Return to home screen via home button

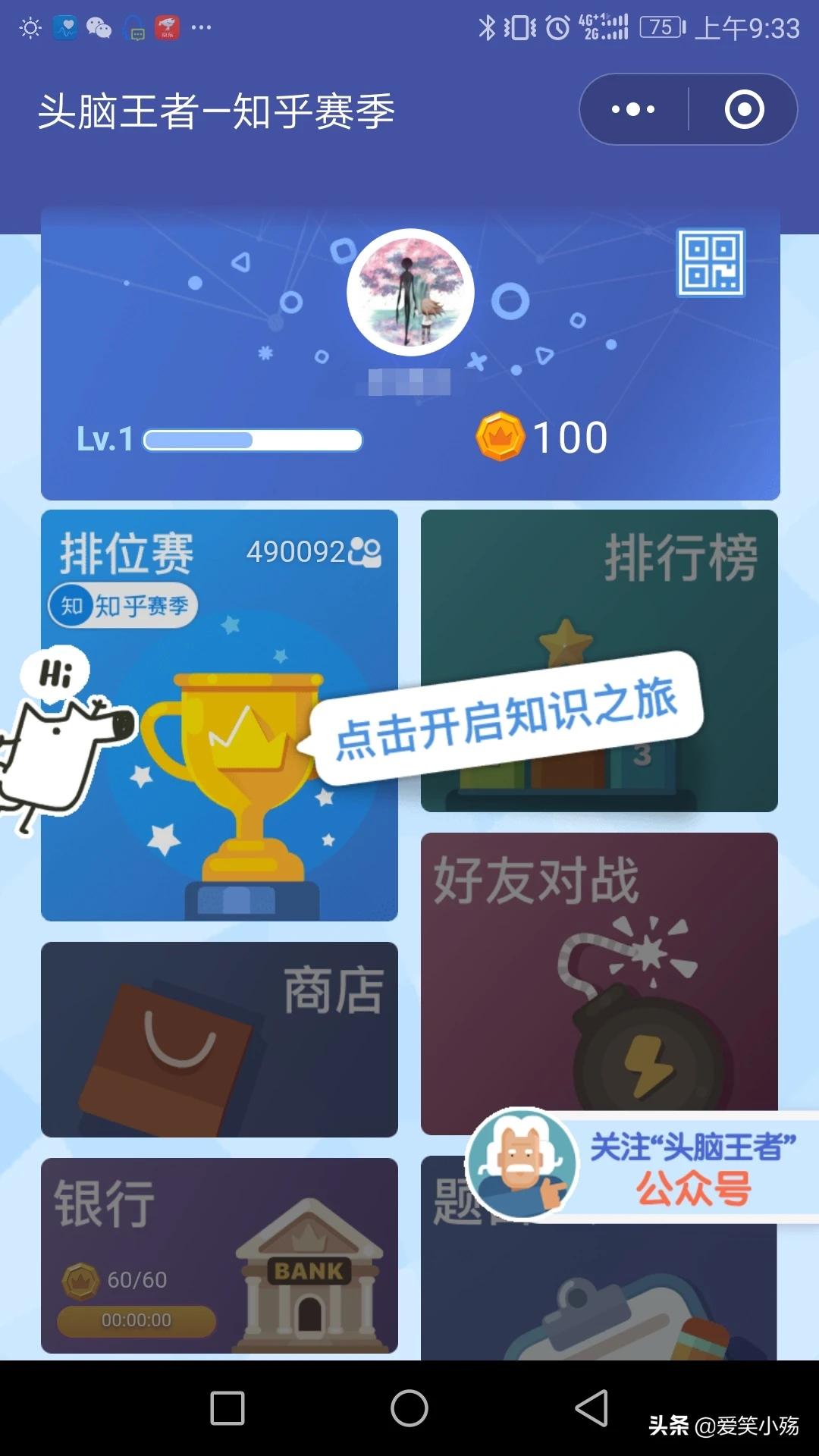pyautogui.click(x=409, y=1408)
